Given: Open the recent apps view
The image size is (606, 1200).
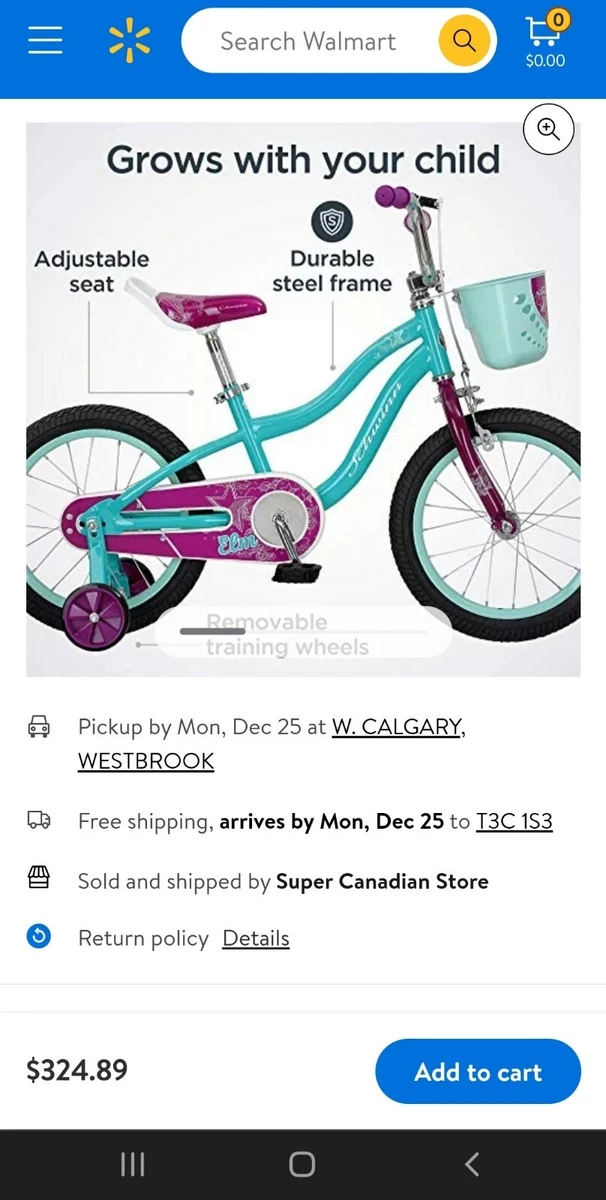Looking at the screenshot, I should tap(133, 1164).
